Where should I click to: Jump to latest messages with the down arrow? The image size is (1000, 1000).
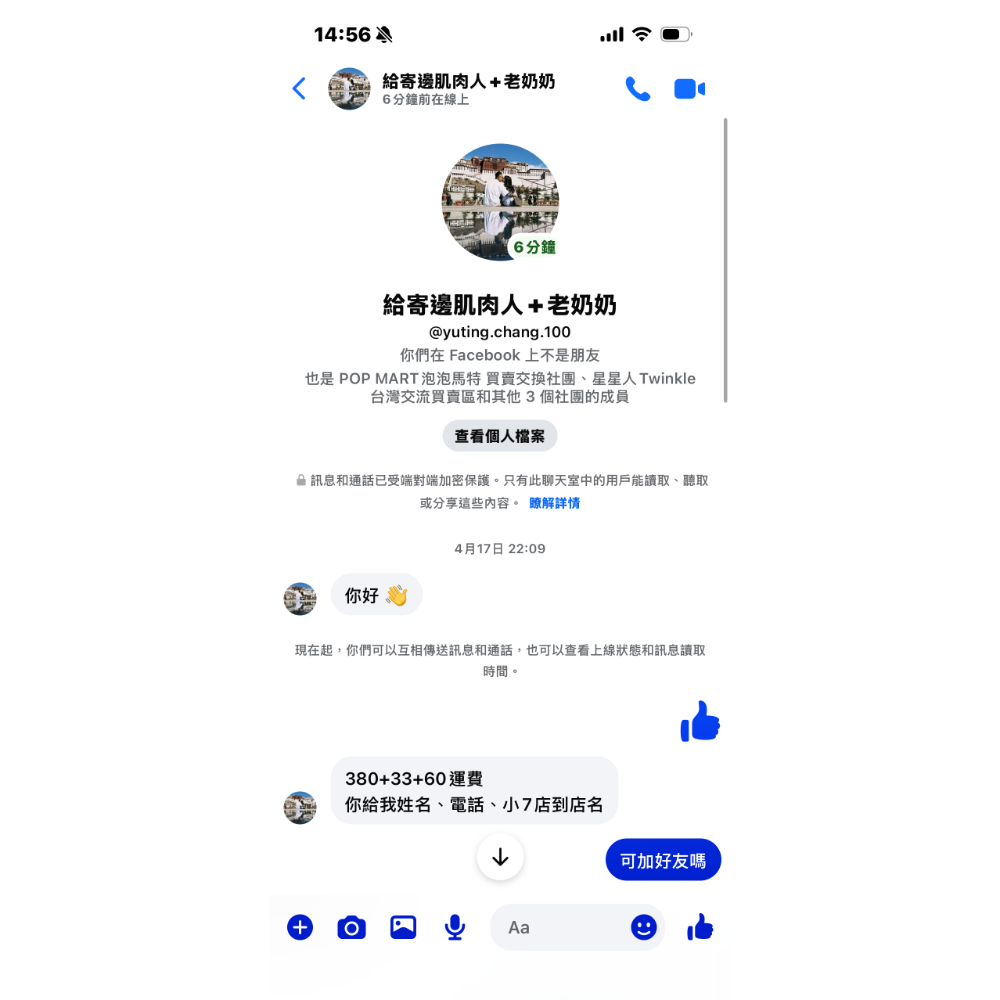[500, 857]
